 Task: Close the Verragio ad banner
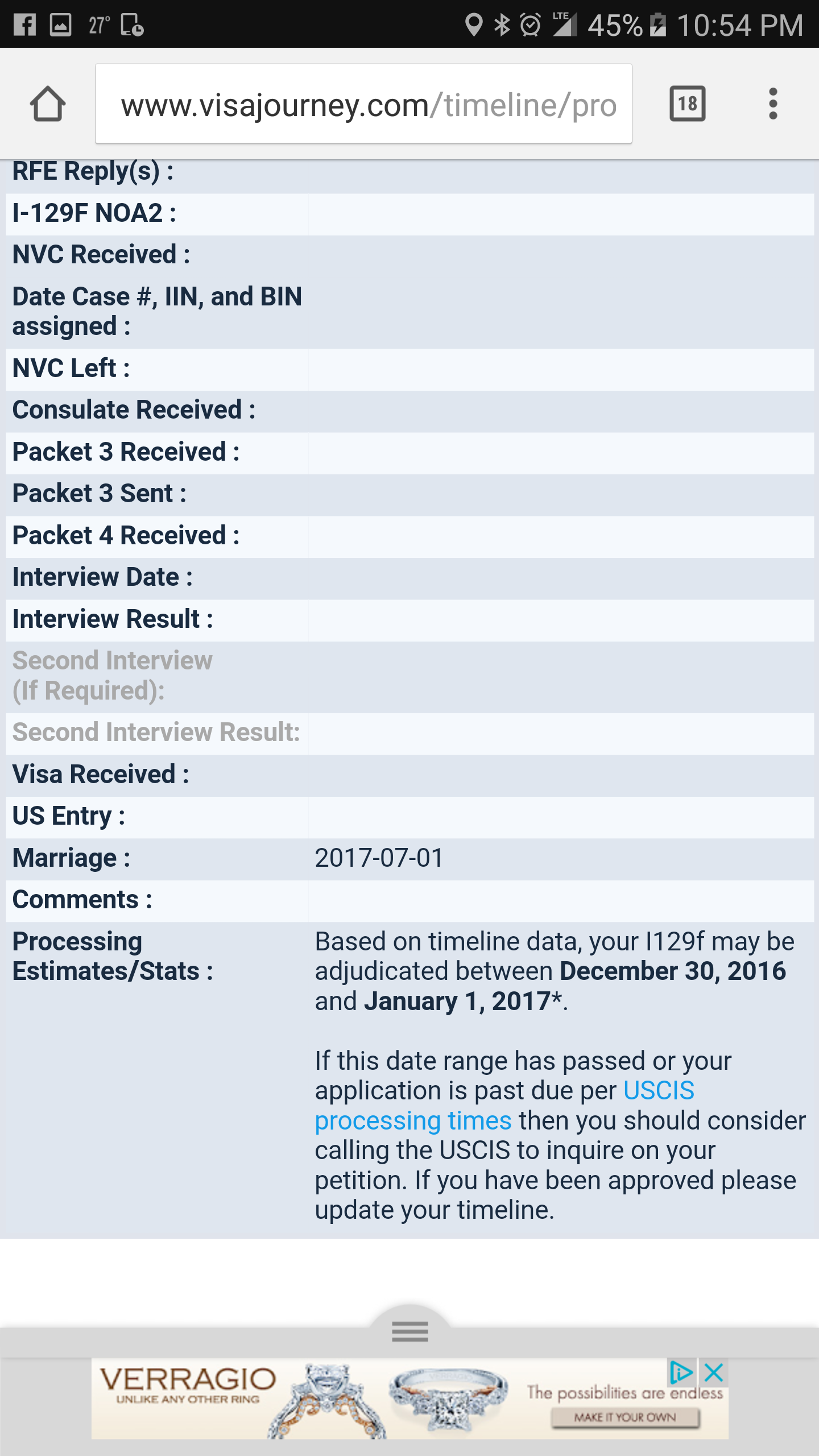coord(714,1372)
